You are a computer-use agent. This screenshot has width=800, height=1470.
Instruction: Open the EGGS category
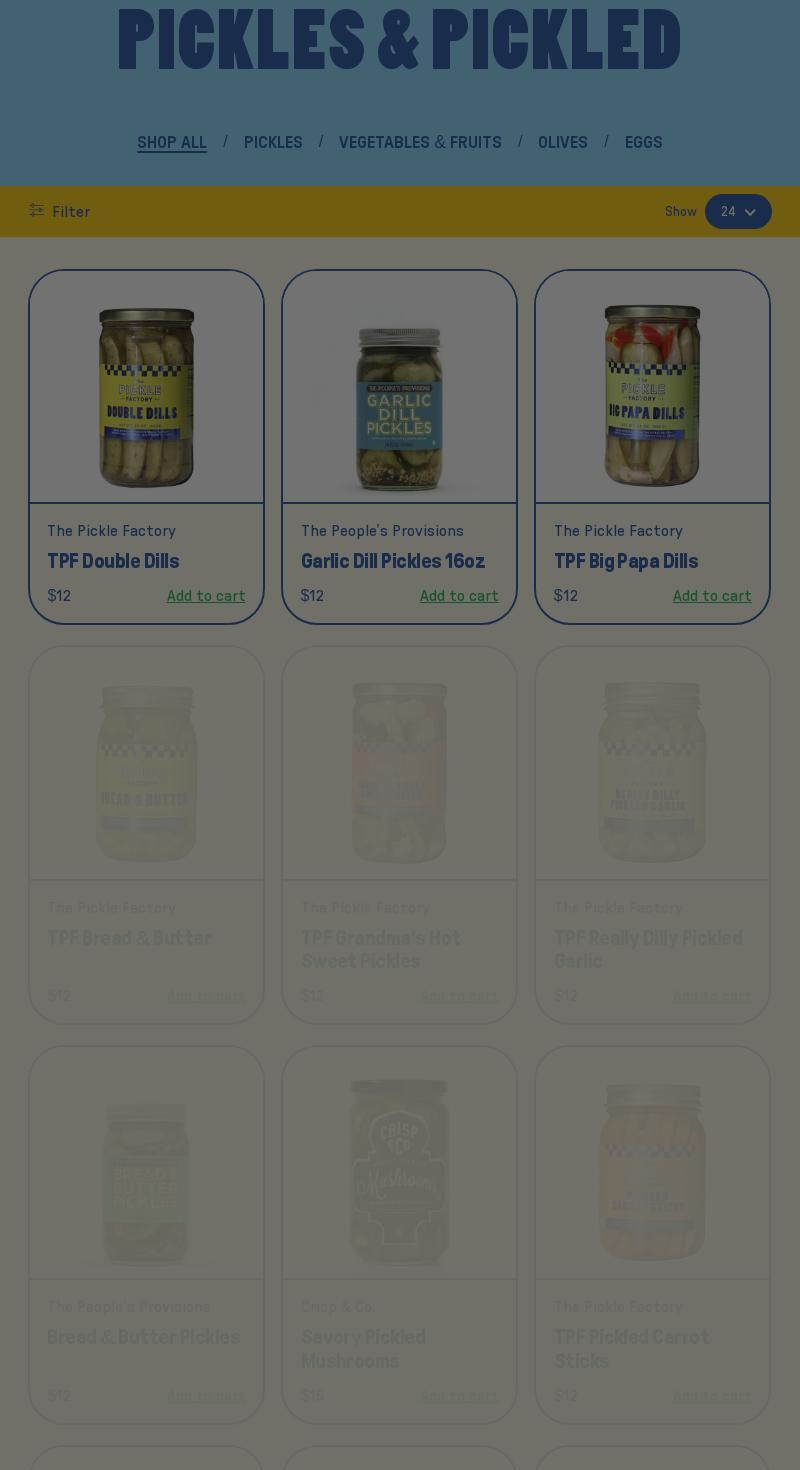pyautogui.click(x=643, y=143)
